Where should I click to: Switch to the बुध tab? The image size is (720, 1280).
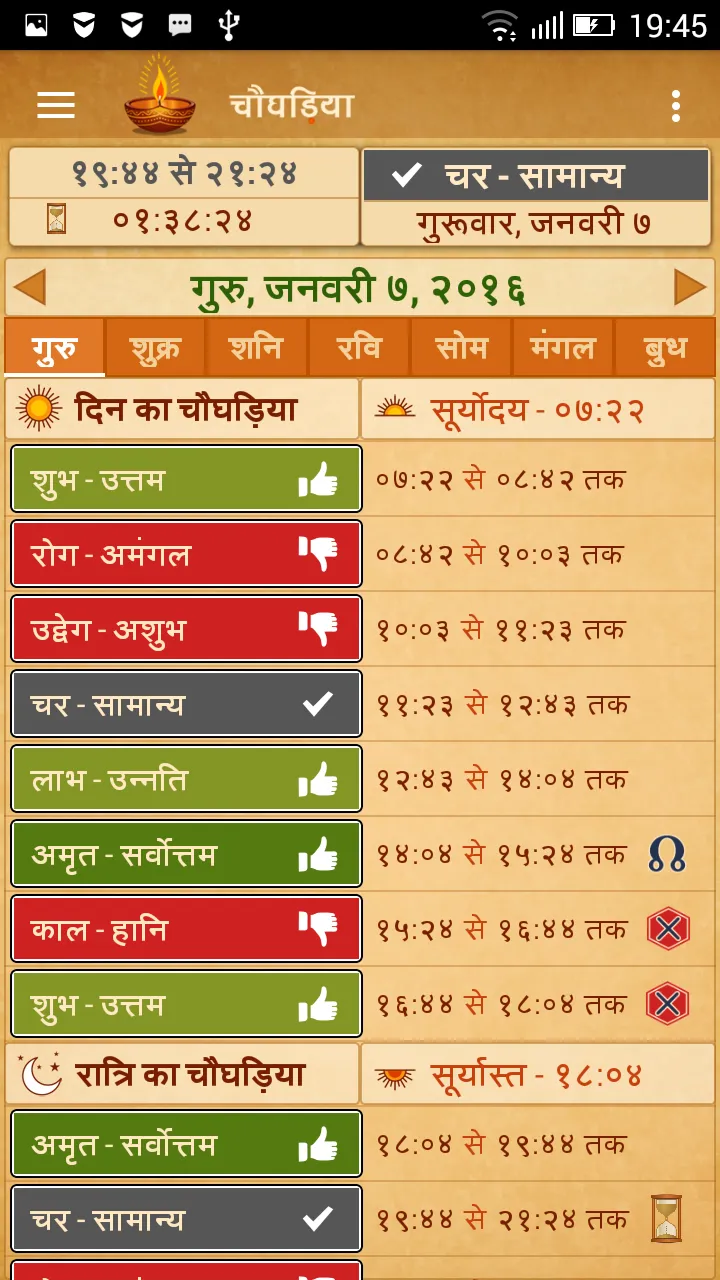[665, 348]
